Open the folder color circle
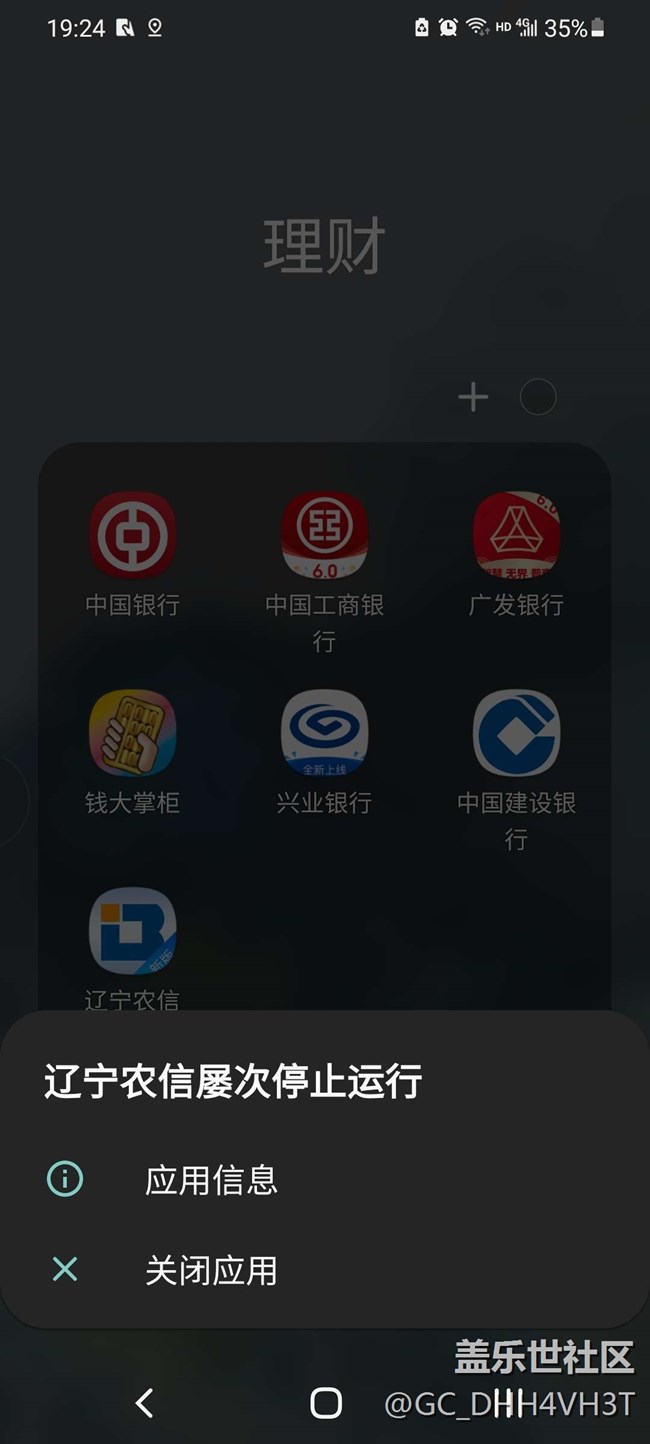This screenshot has height=1444, width=650. [538, 398]
